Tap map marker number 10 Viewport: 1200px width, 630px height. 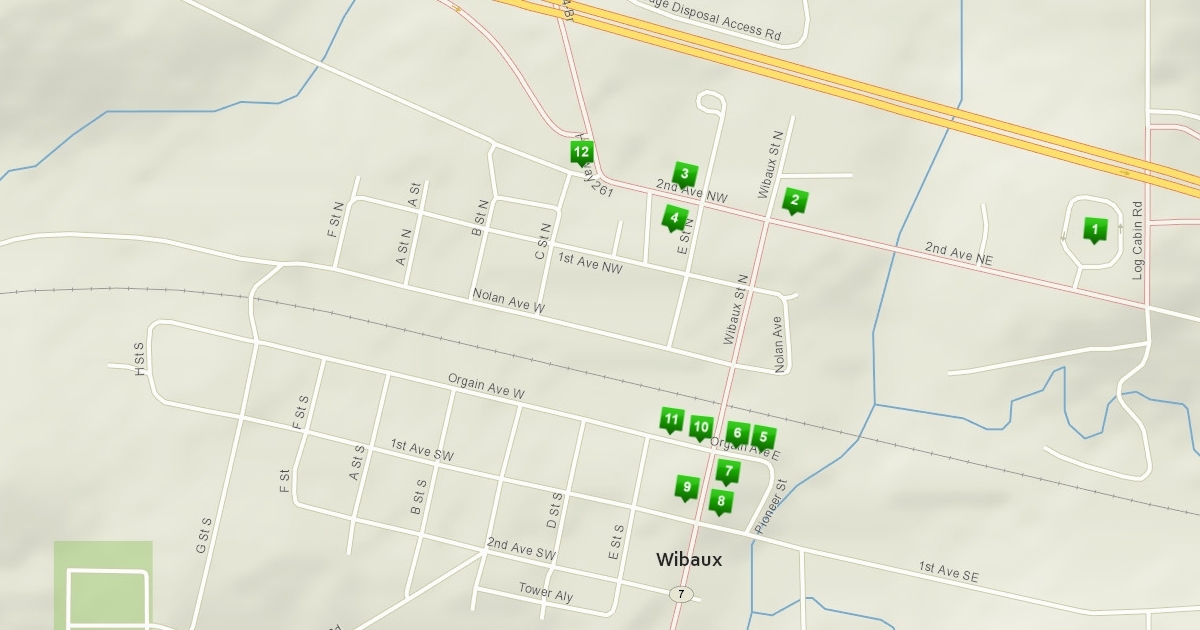pyautogui.click(x=701, y=427)
